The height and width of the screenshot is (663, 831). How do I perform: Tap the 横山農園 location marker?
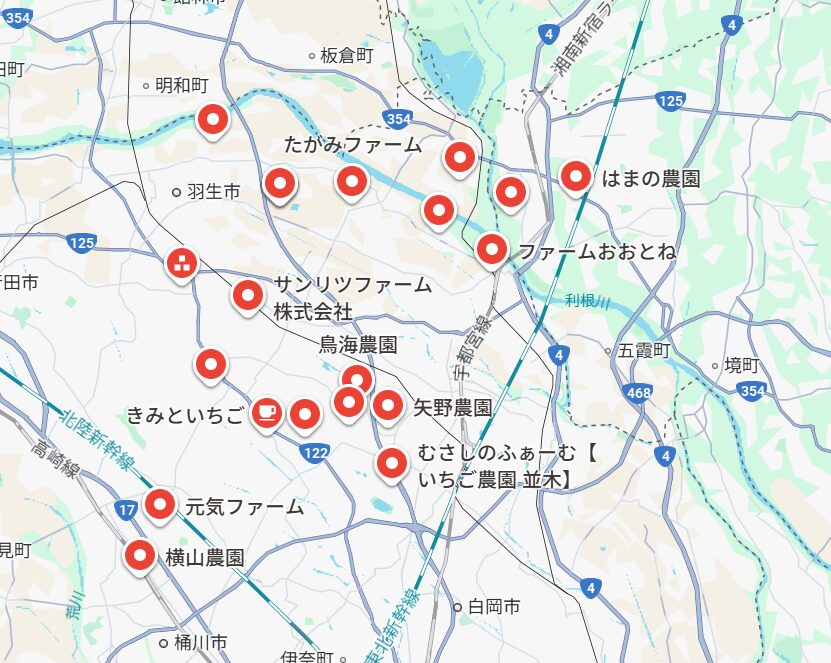[140, 555]
